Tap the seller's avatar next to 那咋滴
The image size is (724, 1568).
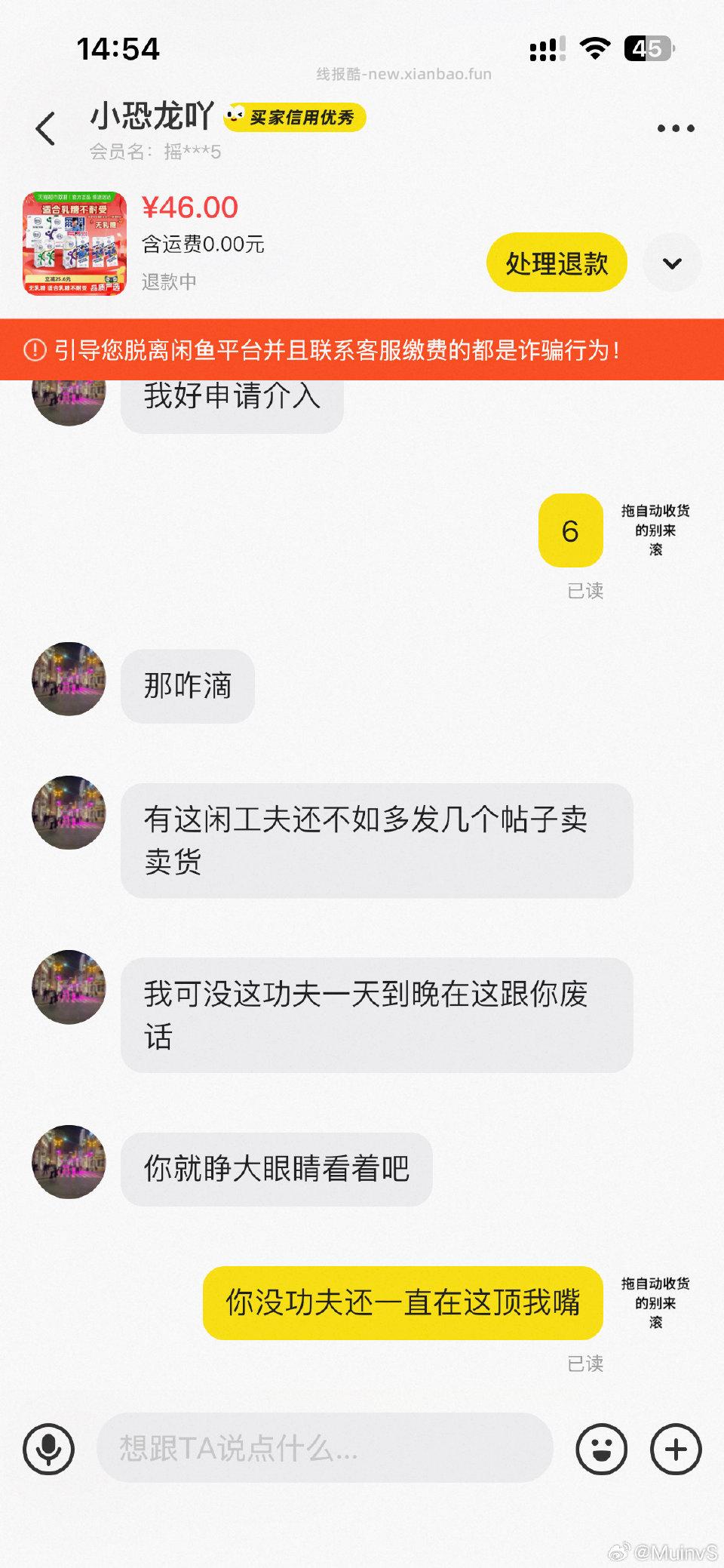click(69, 679)
